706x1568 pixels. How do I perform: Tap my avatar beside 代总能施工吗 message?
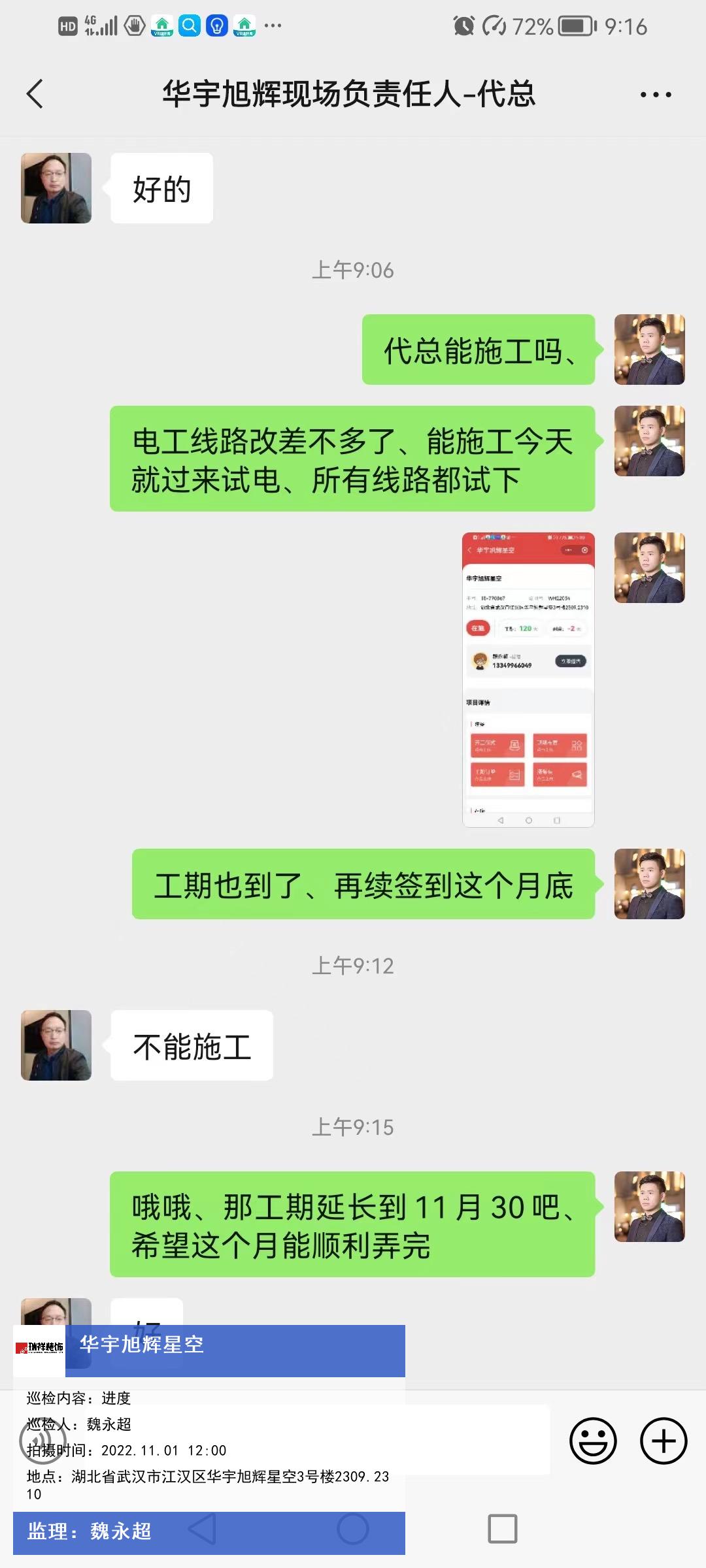(649, 350)
